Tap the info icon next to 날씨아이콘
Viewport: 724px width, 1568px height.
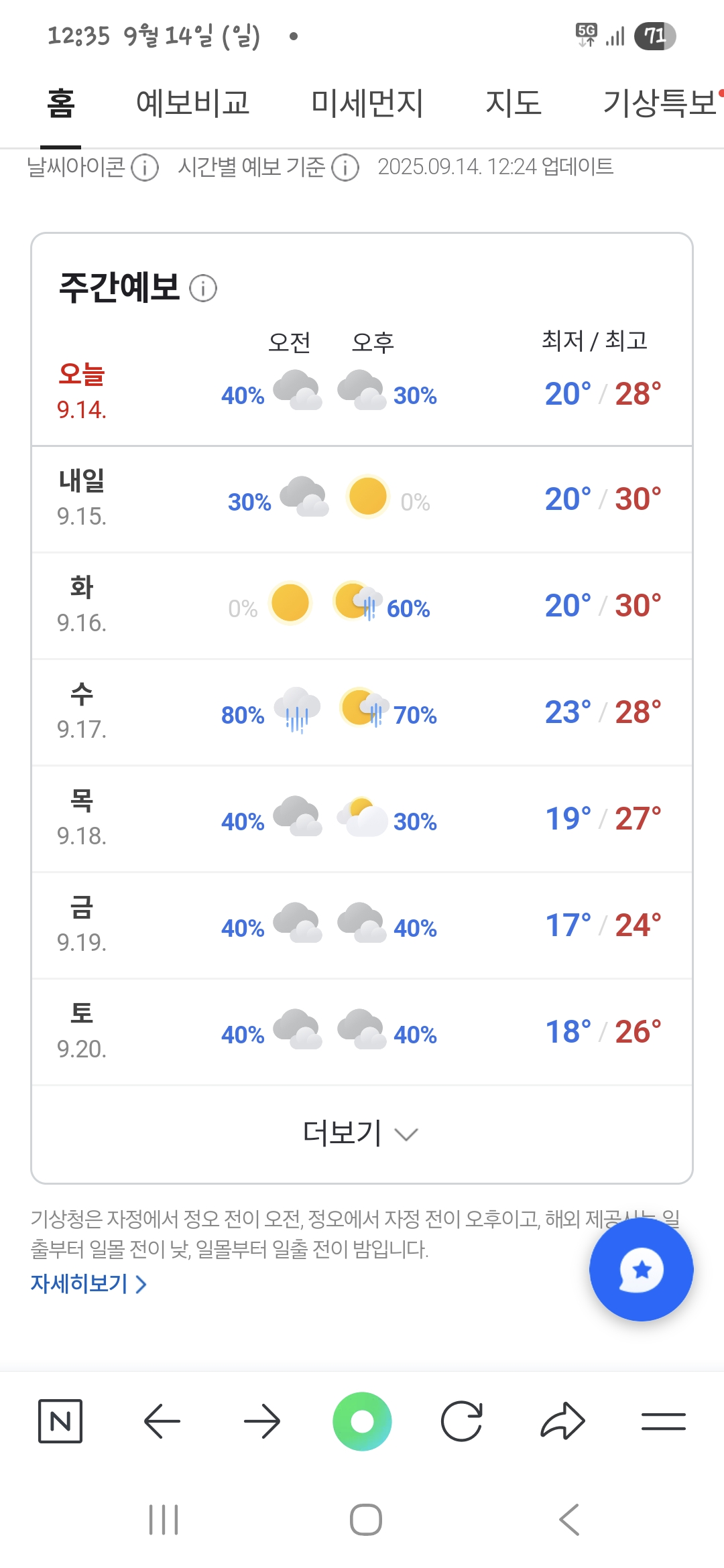pyautogui.click(x=145, y=168)
